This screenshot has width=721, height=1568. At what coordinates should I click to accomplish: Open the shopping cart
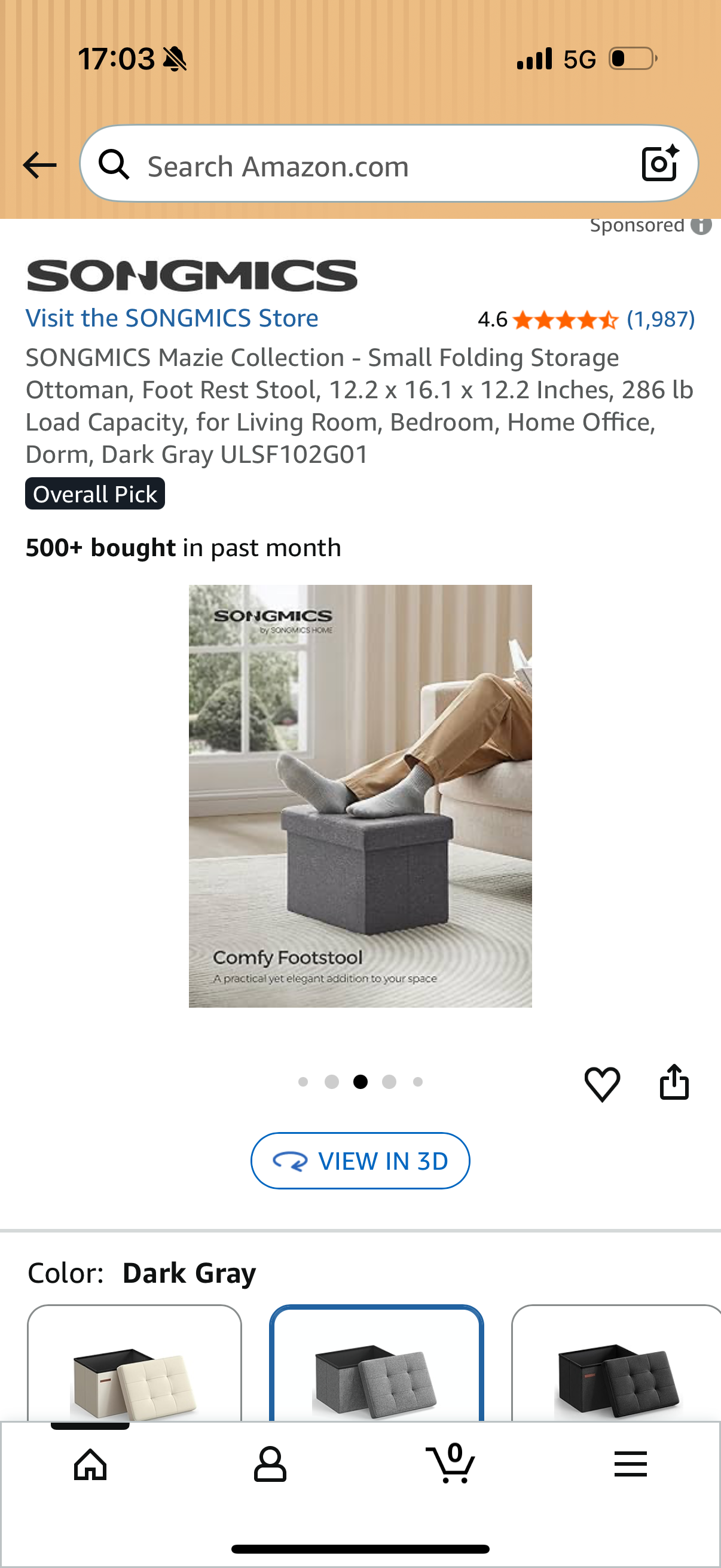tap(450, 1463)
